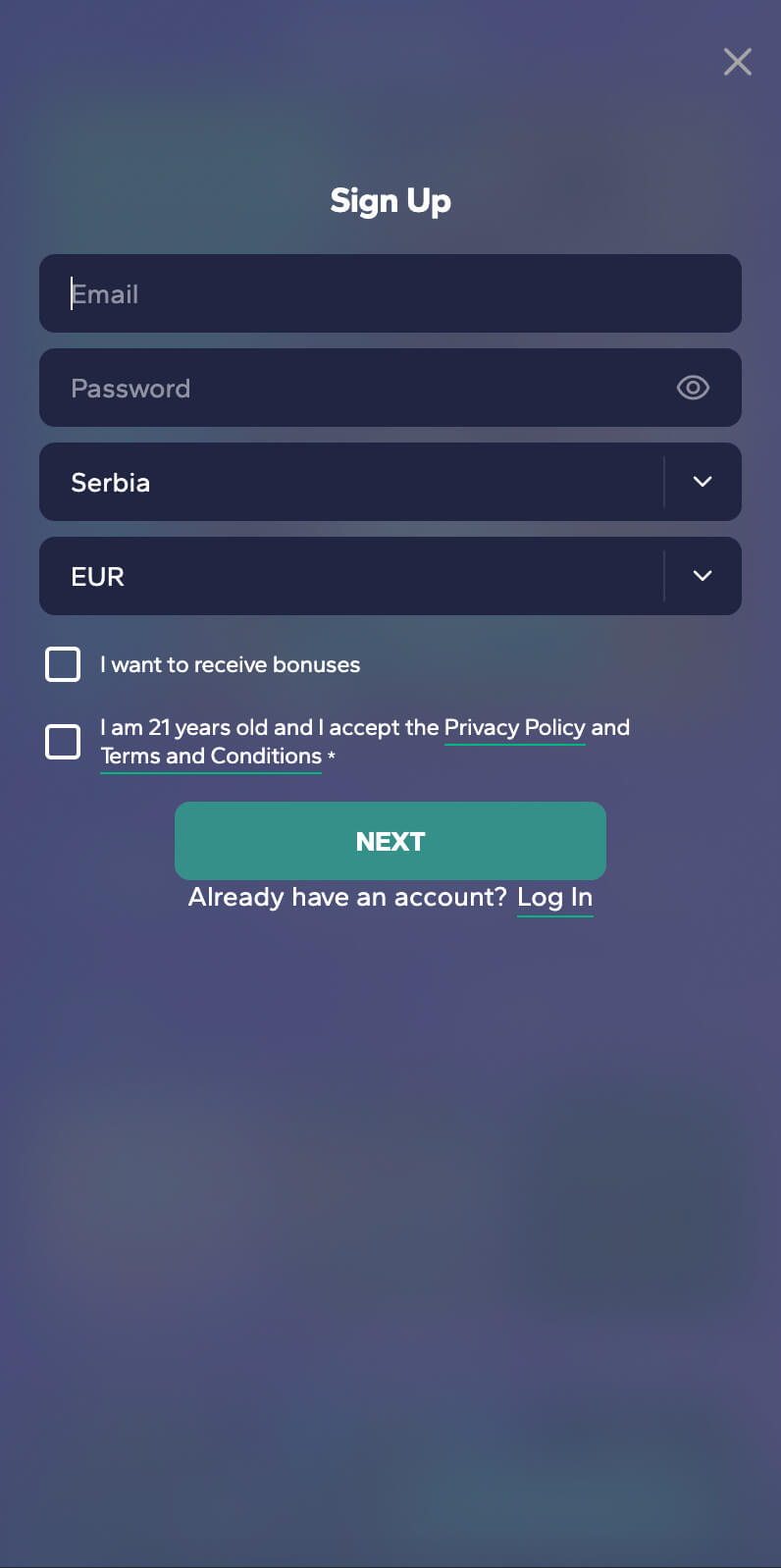The image size is (781, 1568).
Task: Open the Privacy Policy link
Action: pyautogui.click(x=515, y=728)
